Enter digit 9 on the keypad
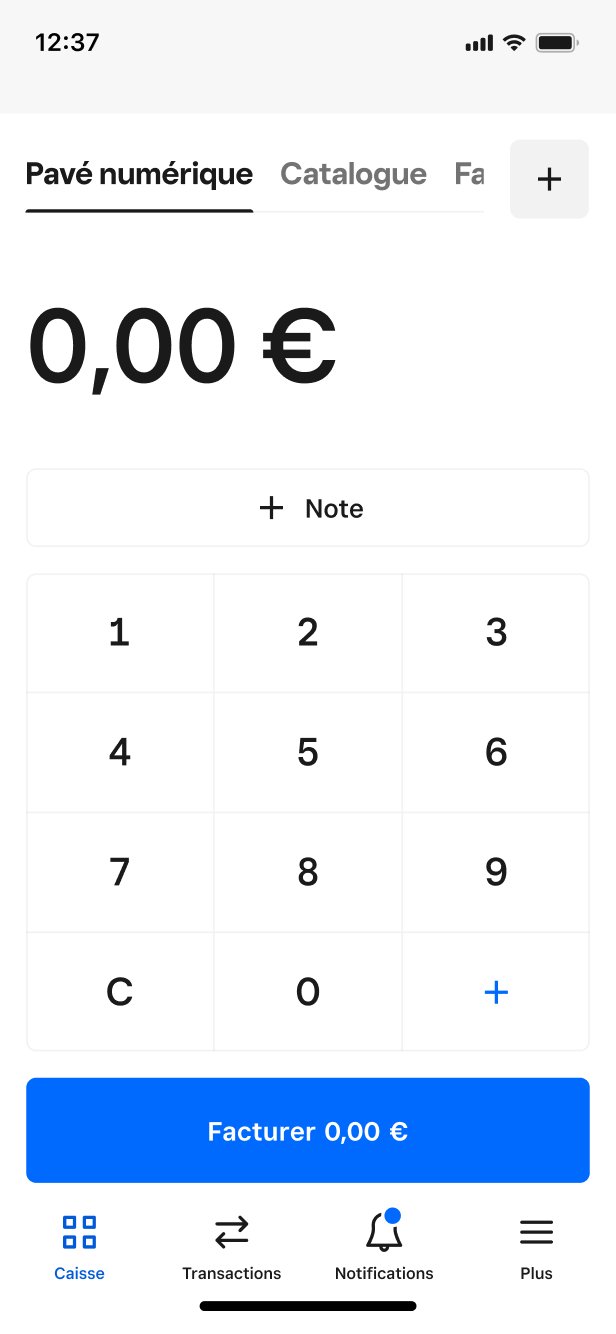Screen dimensions: 616x1334 [x=496, y=872]
